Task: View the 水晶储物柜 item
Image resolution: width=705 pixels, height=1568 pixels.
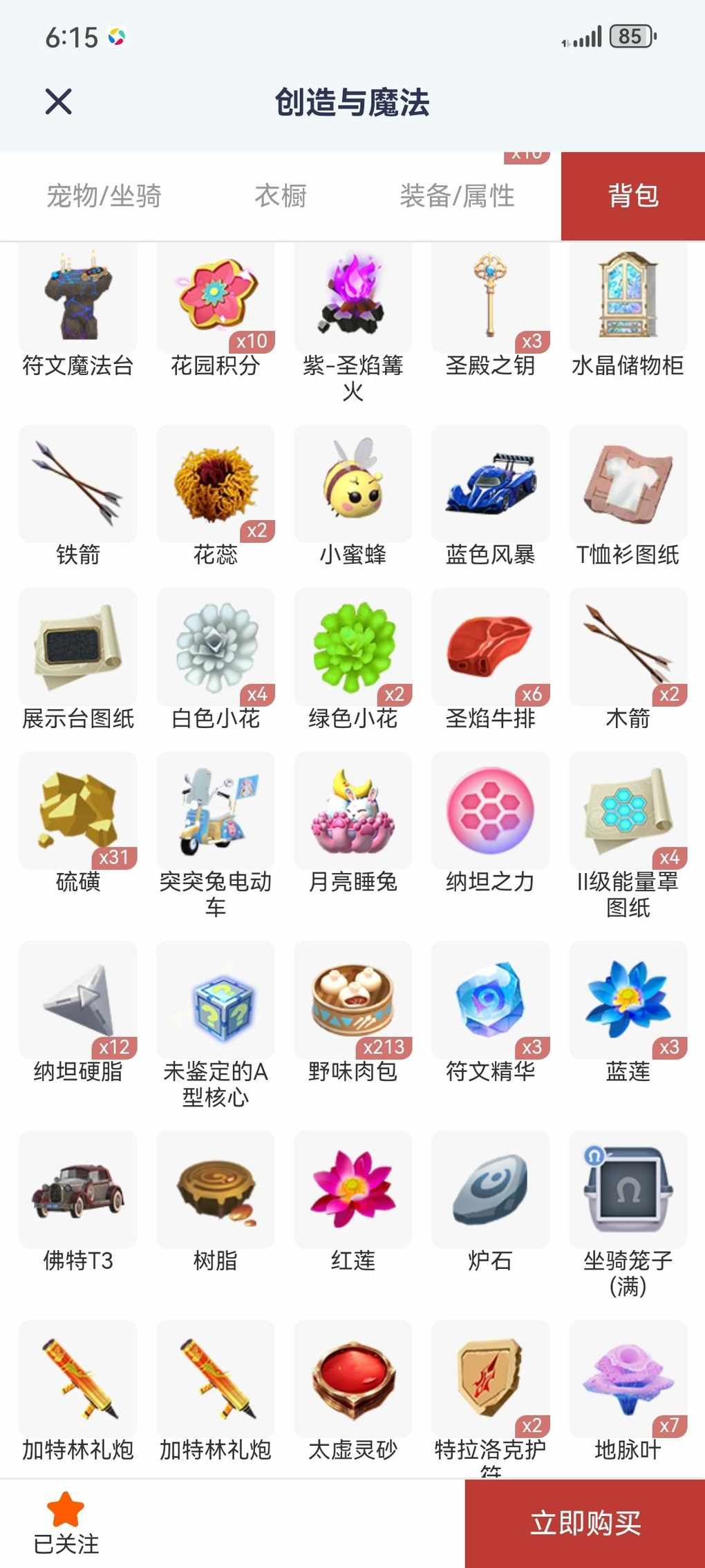Action: click(628, 297)
